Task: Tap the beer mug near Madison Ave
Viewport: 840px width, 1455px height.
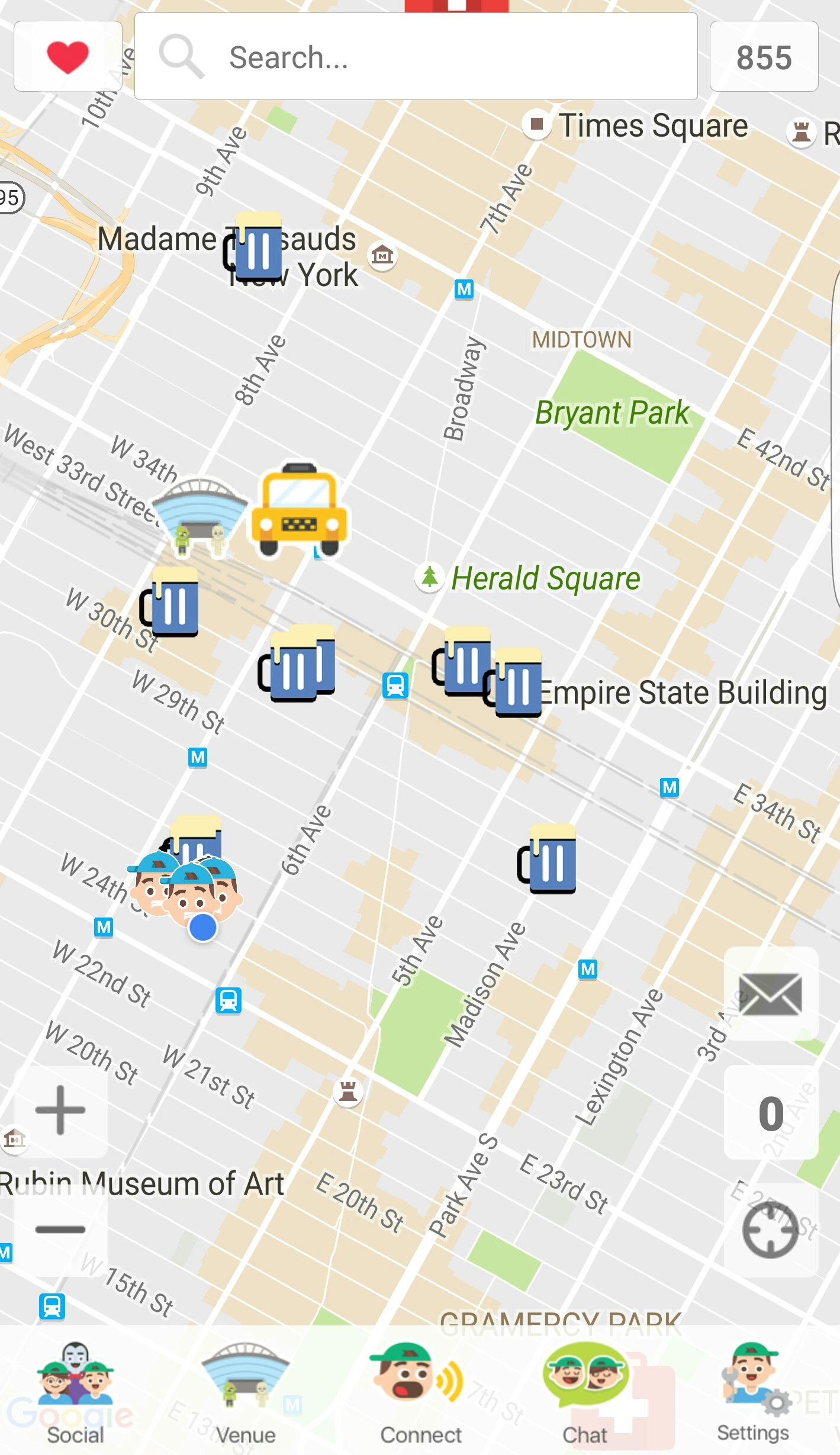Action: (x=547, y=858)
